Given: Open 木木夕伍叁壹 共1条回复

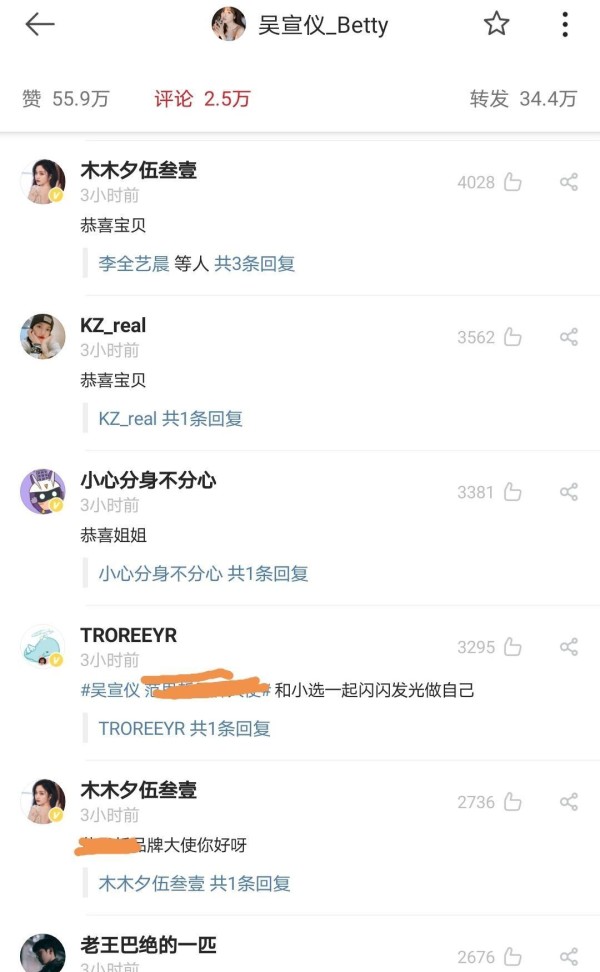Looking at the screenshot, I should pos(194,884).
